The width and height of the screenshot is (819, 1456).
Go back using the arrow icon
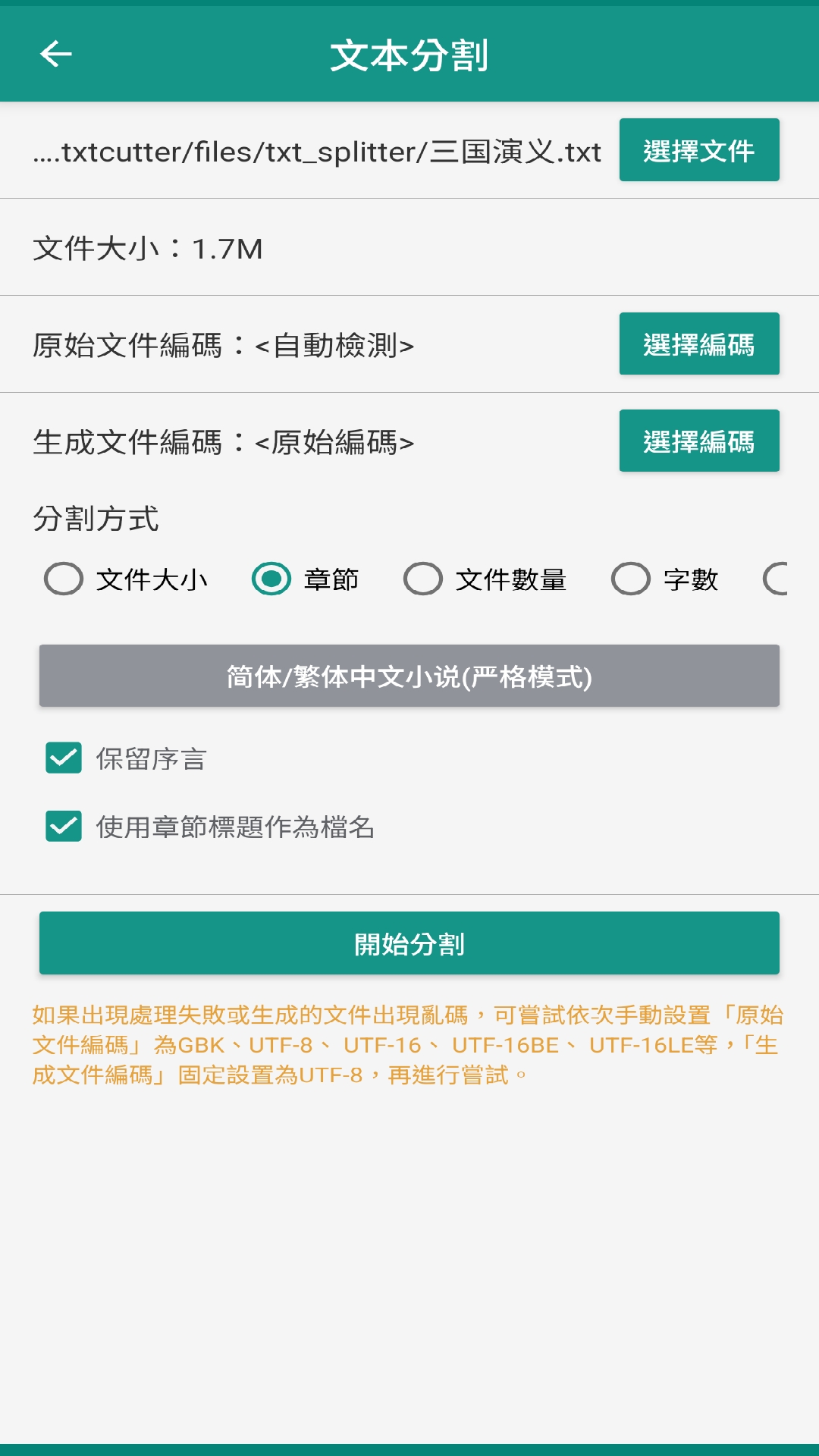tap(56, 54)
